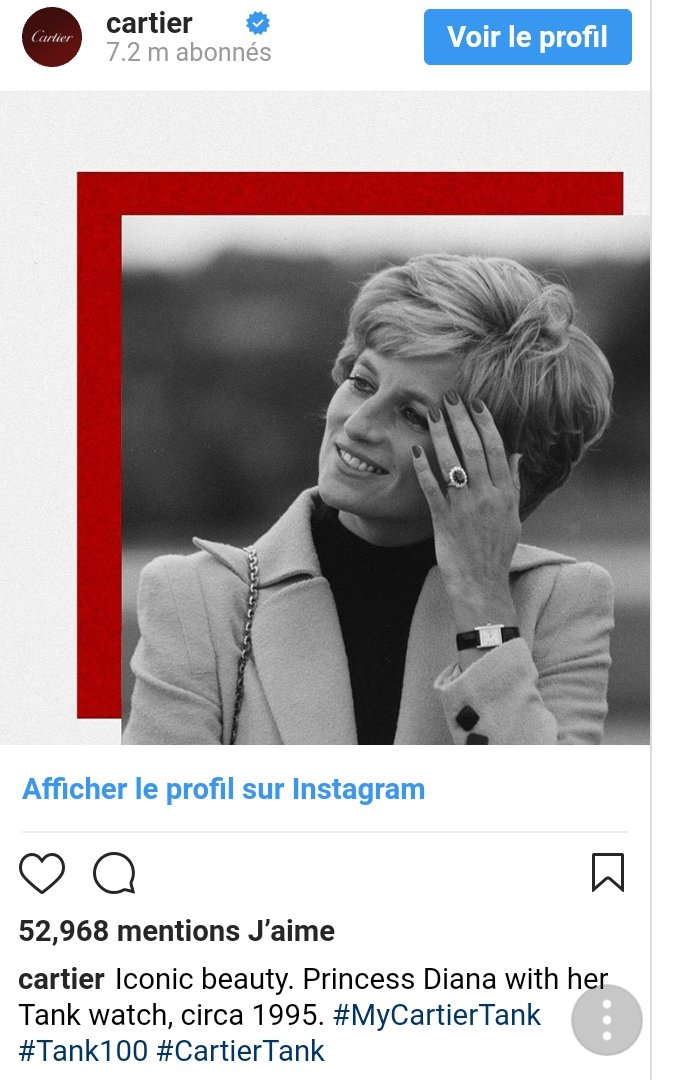Open the cartier profile avatar

coord(52,37)
